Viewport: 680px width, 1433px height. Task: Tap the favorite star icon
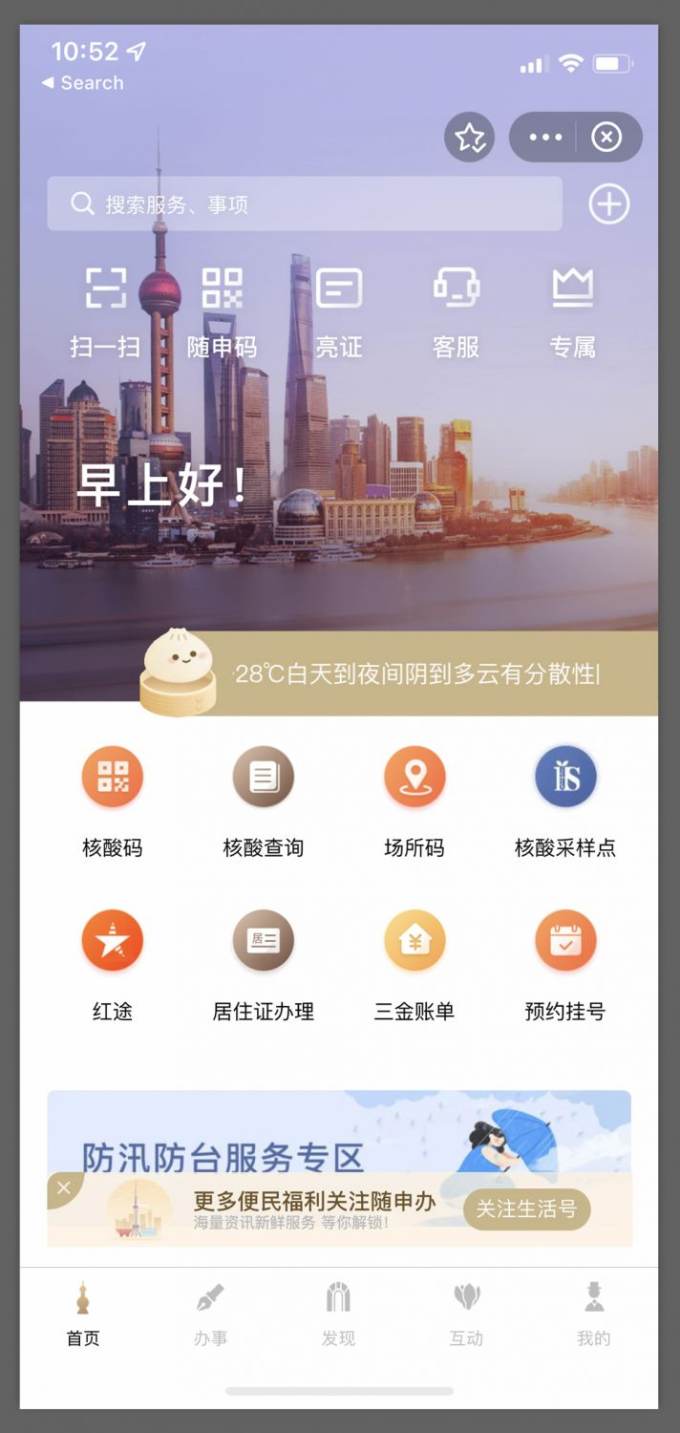469,137
